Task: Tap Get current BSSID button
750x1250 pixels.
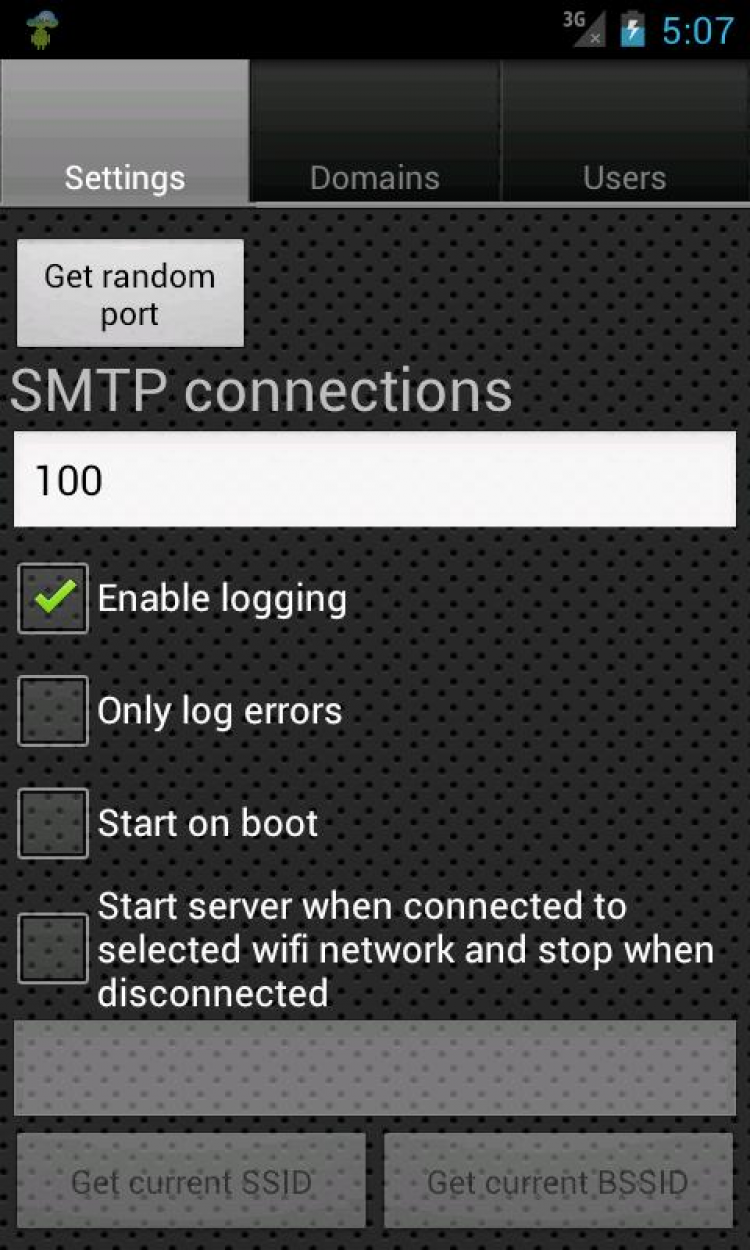Action: 558,1182
